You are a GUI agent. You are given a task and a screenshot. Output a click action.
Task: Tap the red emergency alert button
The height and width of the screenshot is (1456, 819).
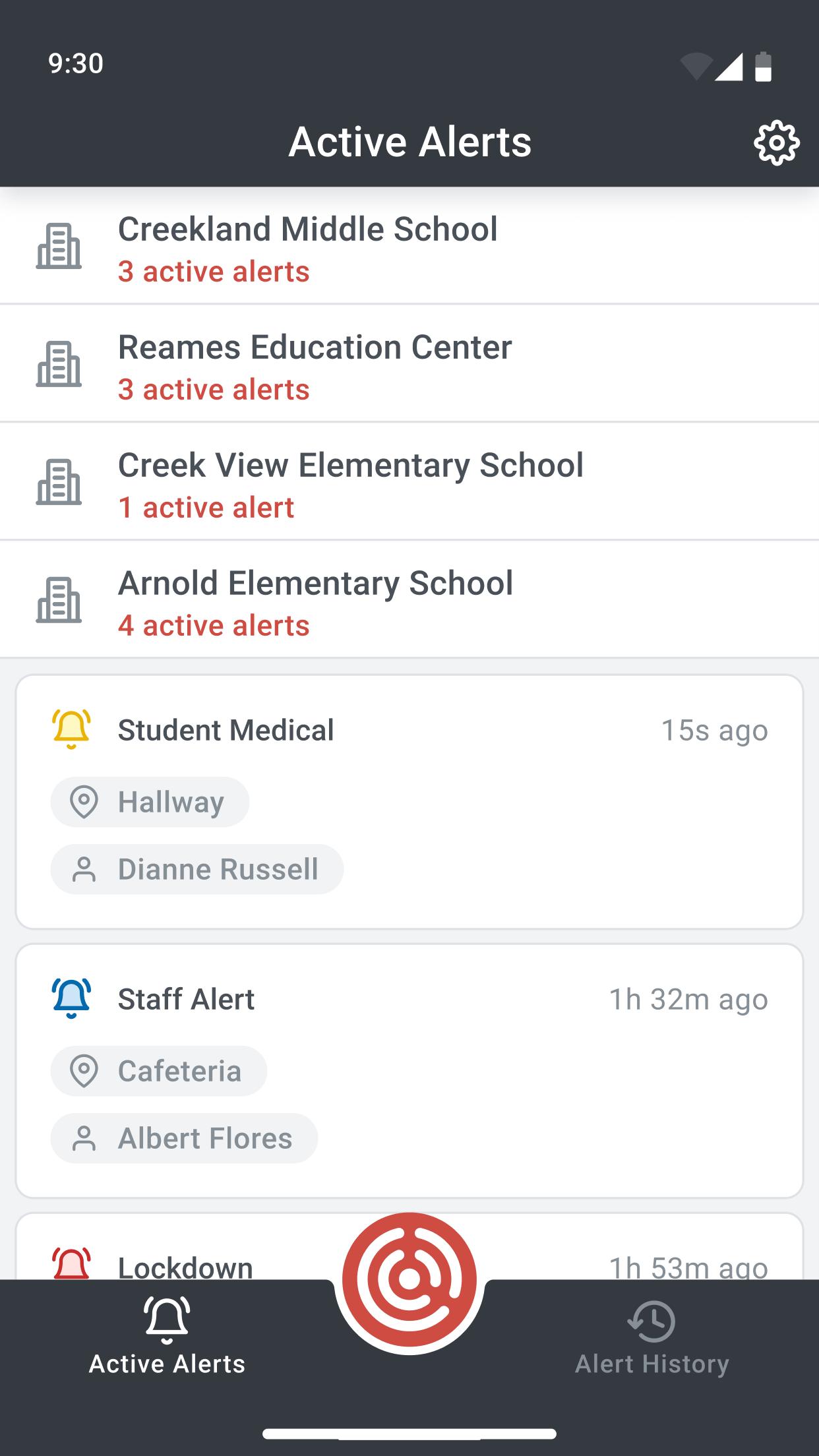tap(409, 1279)
